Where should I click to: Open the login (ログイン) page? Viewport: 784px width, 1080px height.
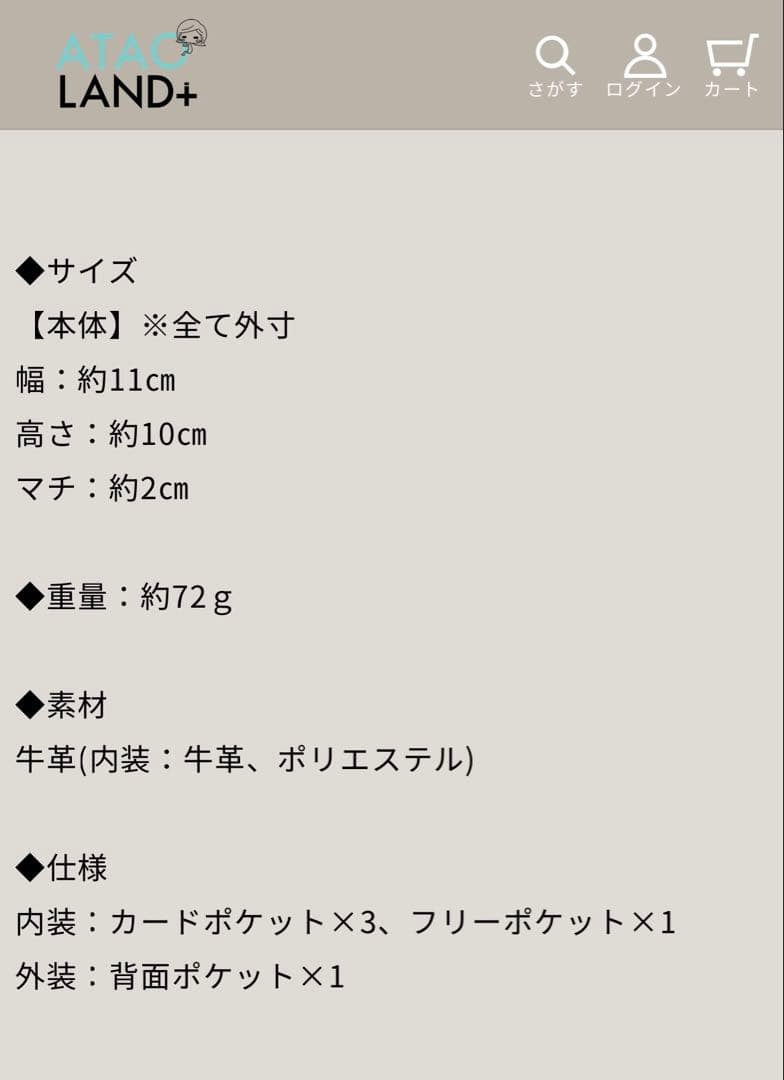click(644, 64)
